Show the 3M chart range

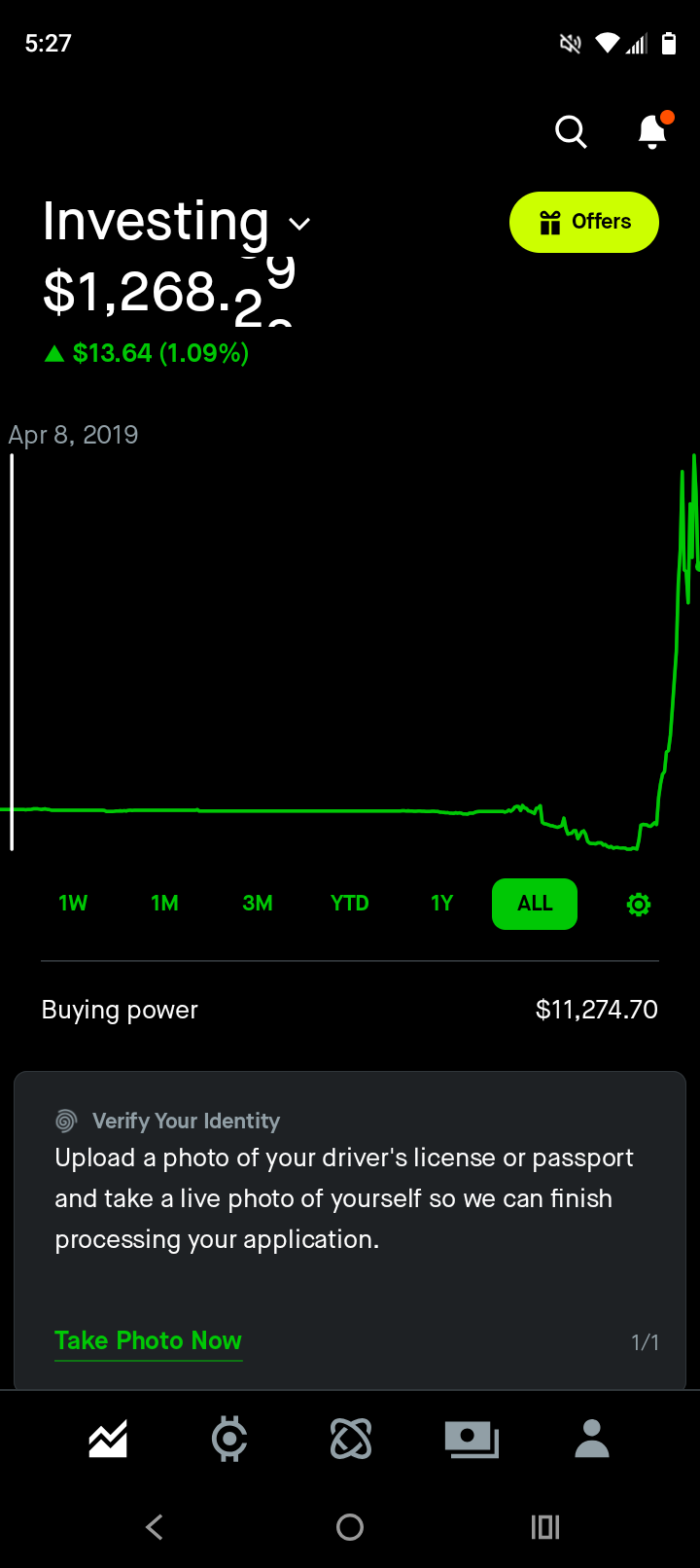(x=258, y=904)
